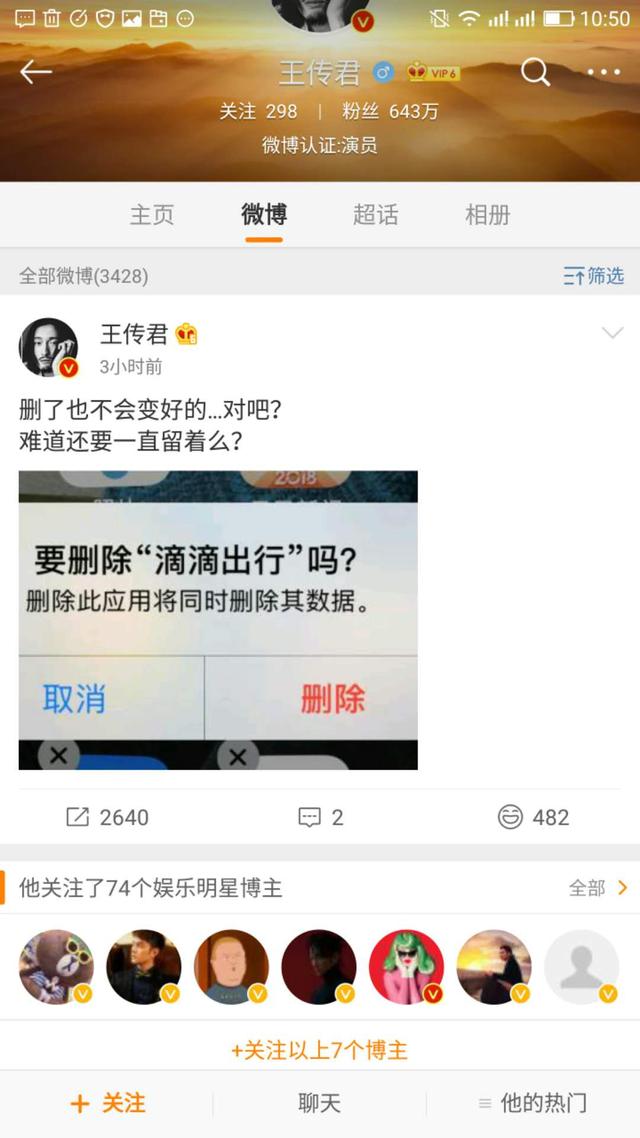Open 聊天 with this user
This screenshot has width=640, height=1138.
coord(320,1103)
